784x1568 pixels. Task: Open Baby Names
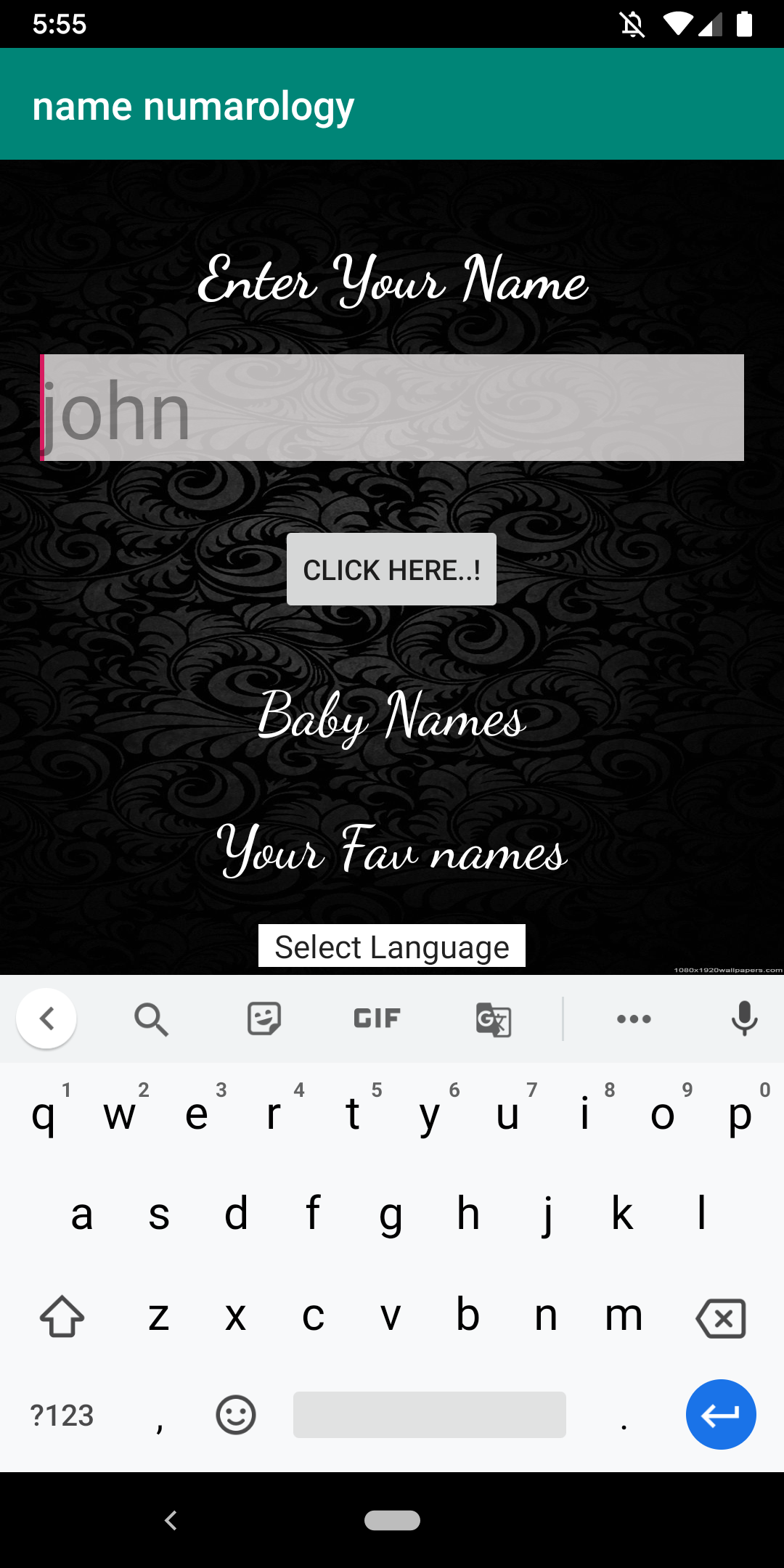pos(392,717)
